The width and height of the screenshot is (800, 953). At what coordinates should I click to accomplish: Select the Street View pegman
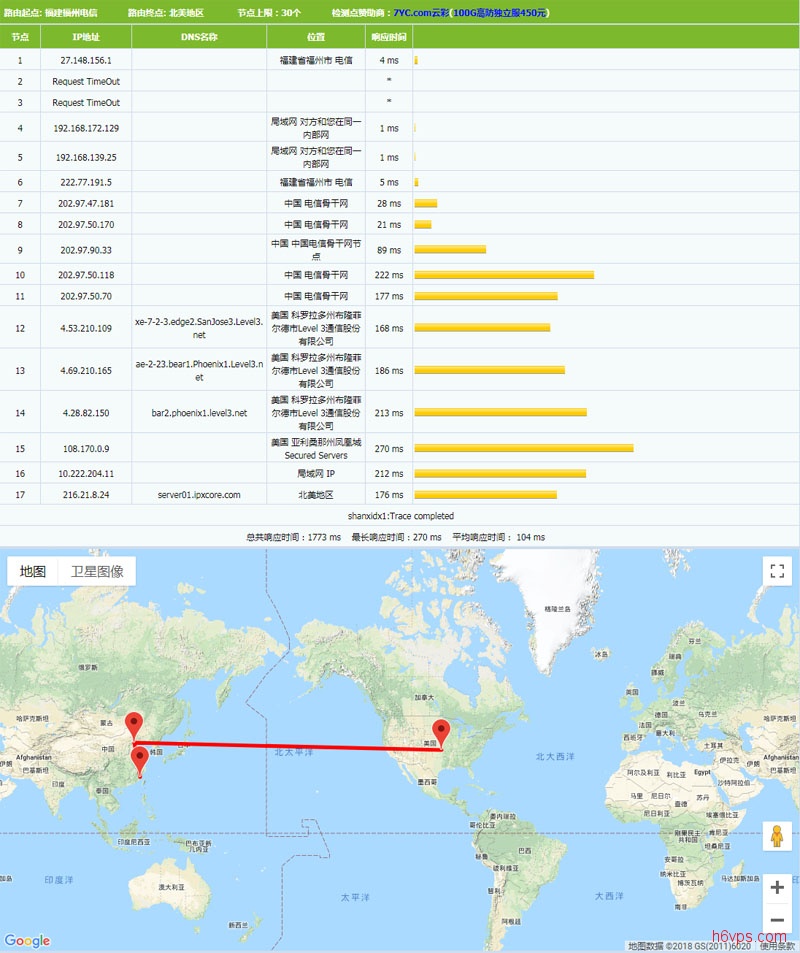pos(777,836)
